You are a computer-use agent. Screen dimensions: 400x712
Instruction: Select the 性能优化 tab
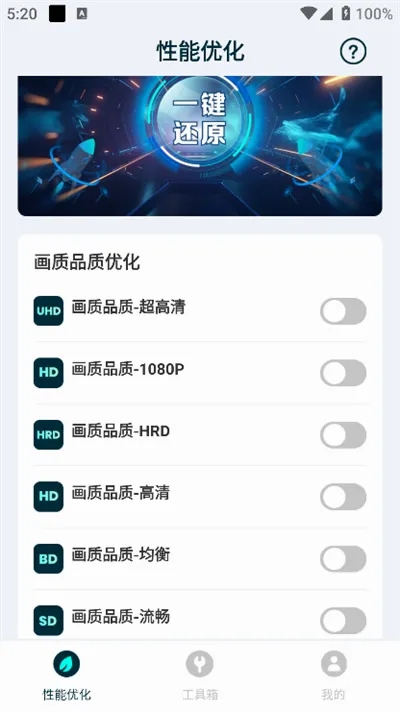(x=67, y=676)
